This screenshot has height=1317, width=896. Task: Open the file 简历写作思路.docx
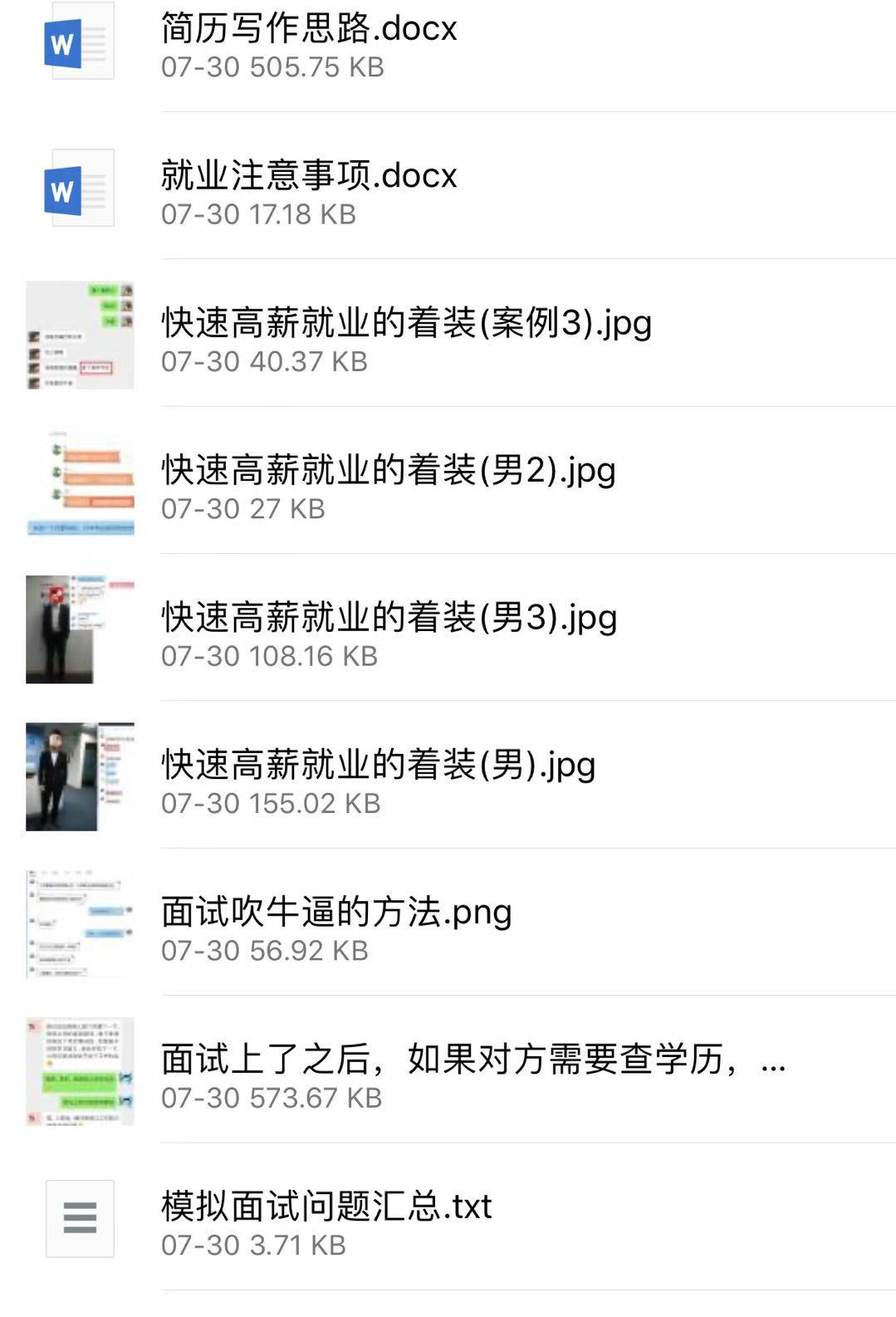307,30
